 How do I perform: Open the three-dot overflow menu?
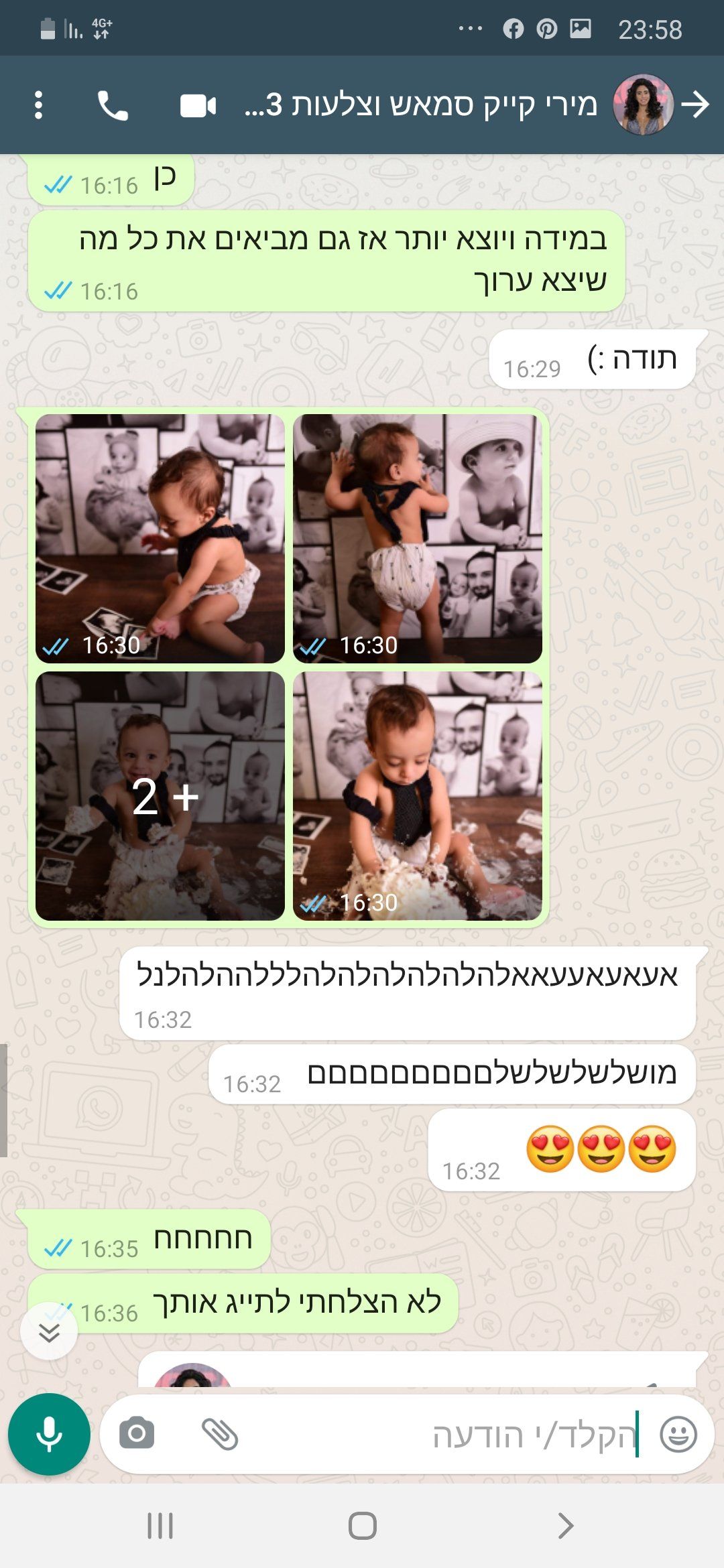[x=38, y=105]
